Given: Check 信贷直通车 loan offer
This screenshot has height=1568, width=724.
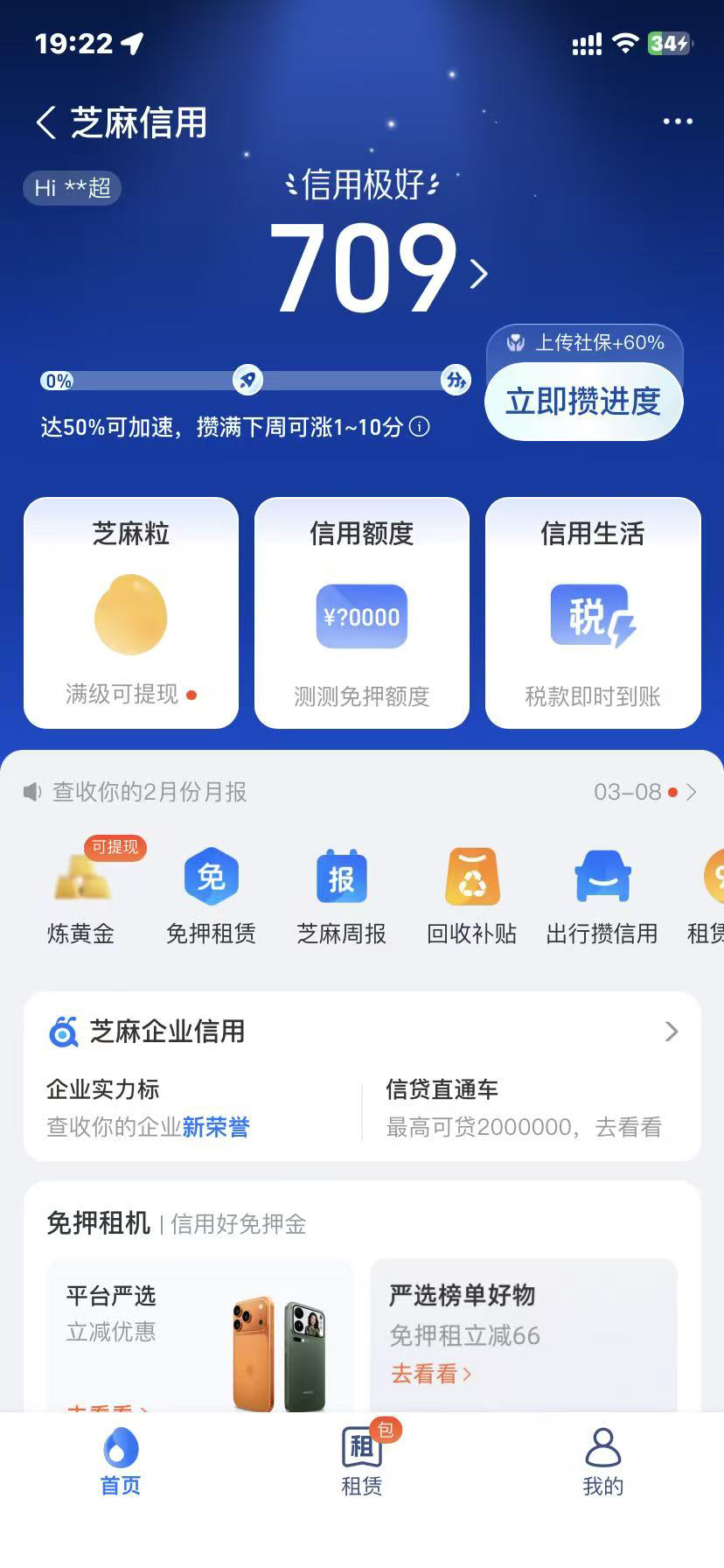Looking at the screenshot, I should tap(523, 1109).
